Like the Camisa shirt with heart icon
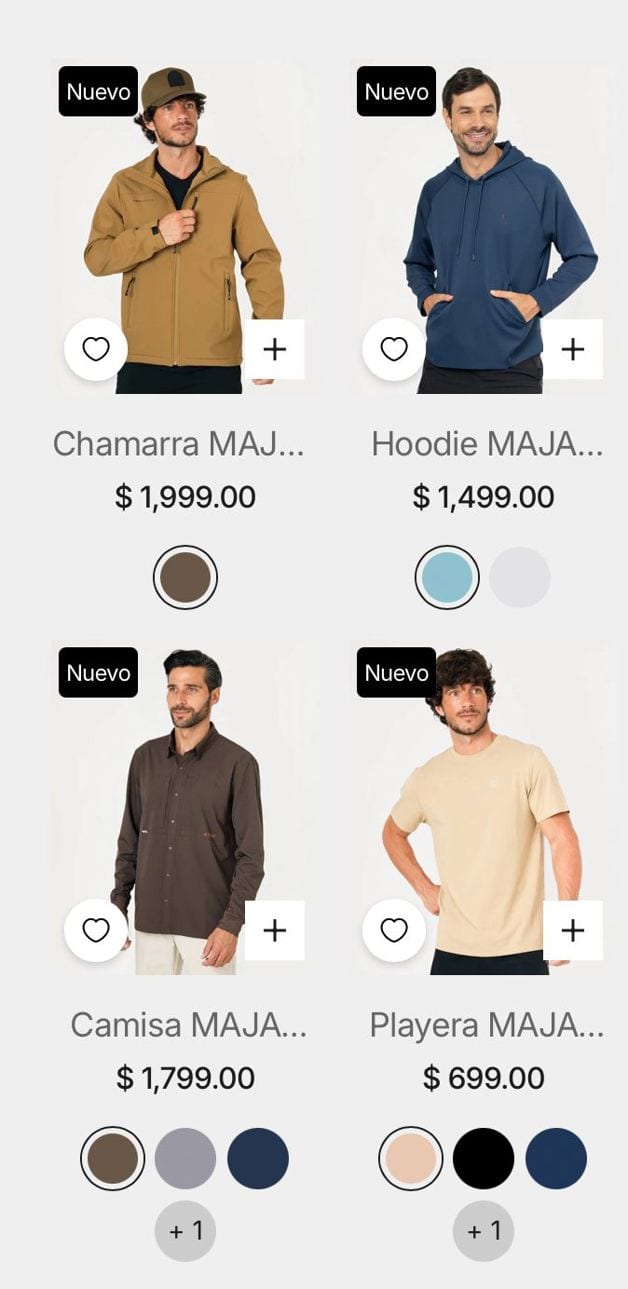 point(96,930)
